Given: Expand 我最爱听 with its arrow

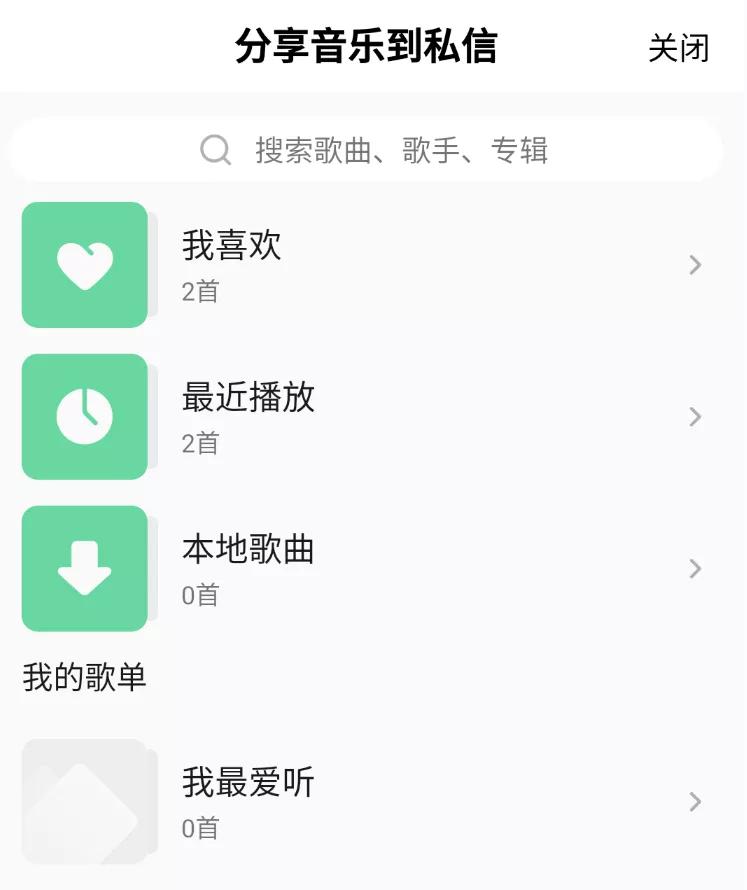Looking at the screenshot, I should pos(695,801).
